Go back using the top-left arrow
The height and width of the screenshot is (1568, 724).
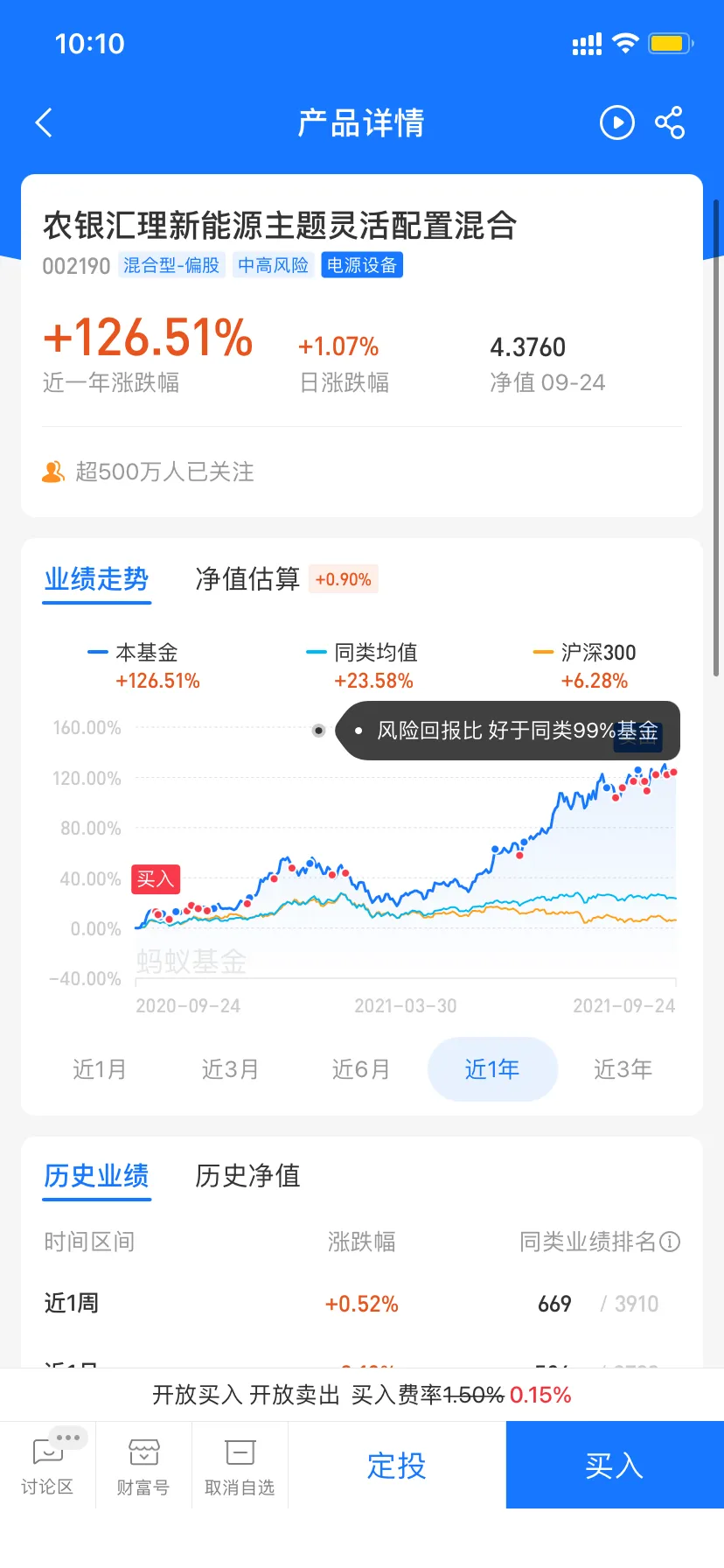point(45,122)
